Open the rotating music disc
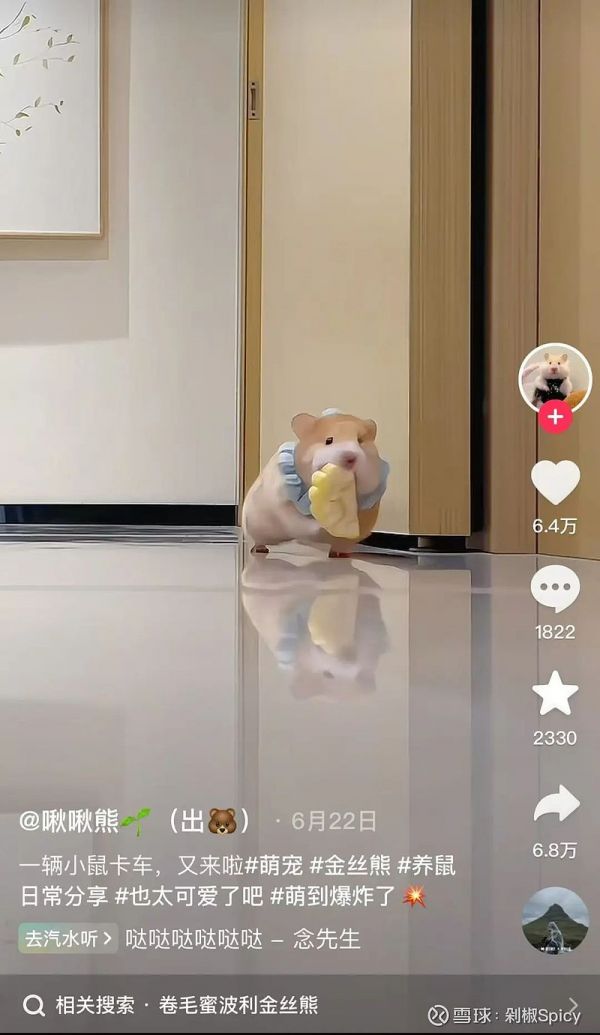This screenshot has height=1035, width=600. 555,920
